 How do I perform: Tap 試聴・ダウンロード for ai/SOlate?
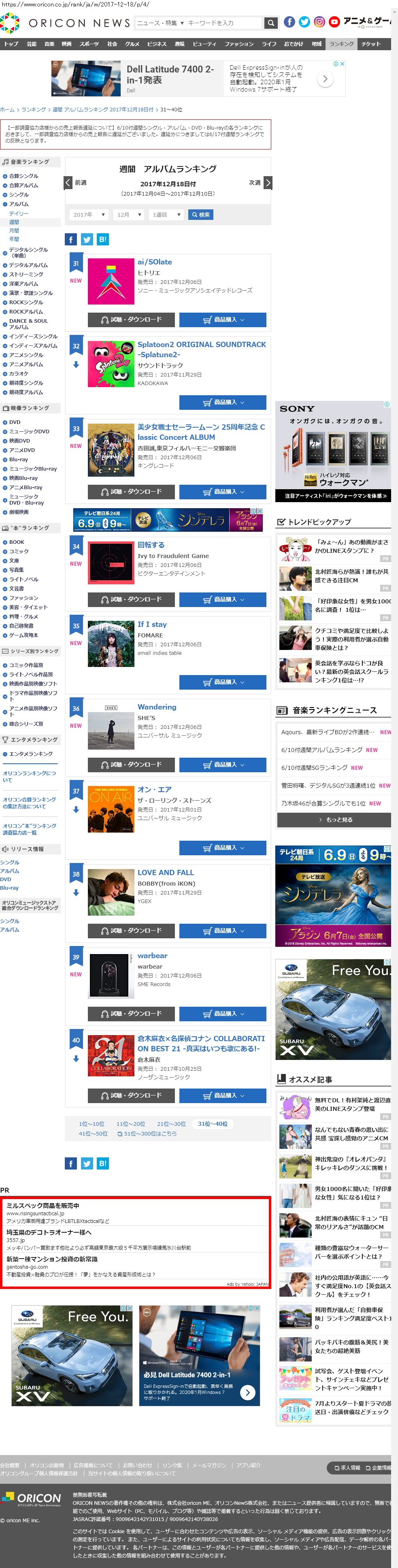tap(132, 320)
